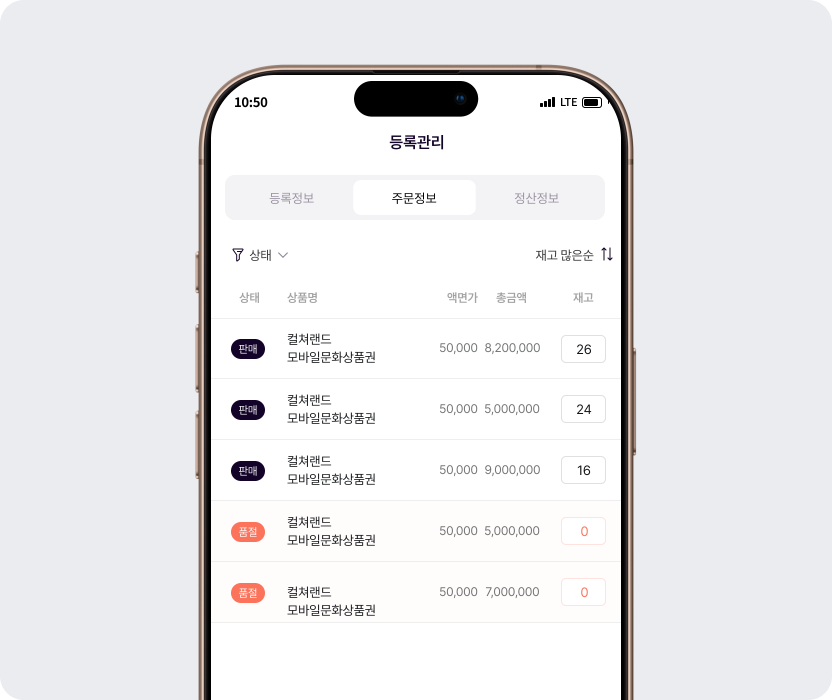Edit the stock field showing 24
Screen dimensions: 832x700
583,409
